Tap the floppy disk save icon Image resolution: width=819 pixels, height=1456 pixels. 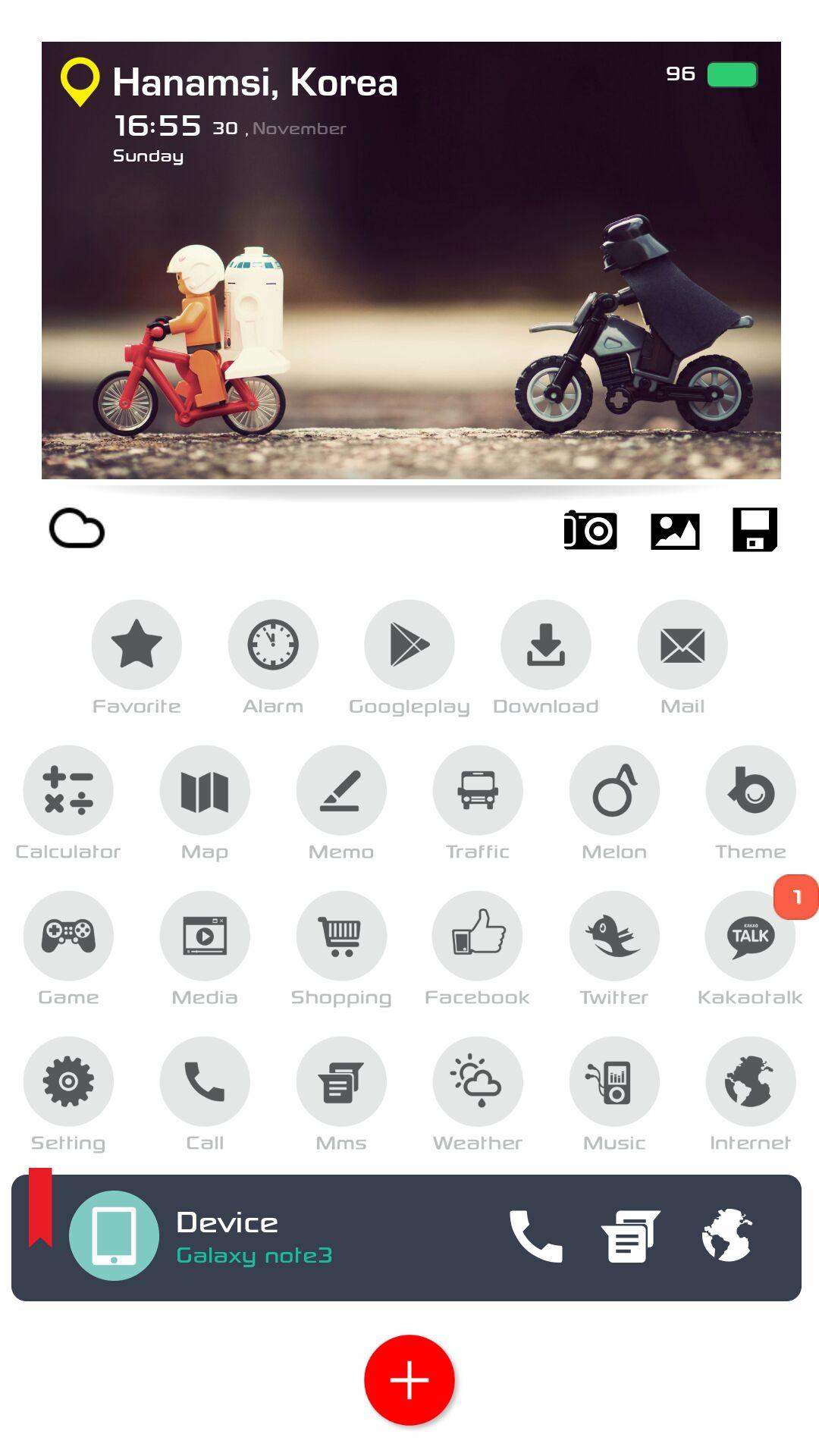click(x=755, y=529)
